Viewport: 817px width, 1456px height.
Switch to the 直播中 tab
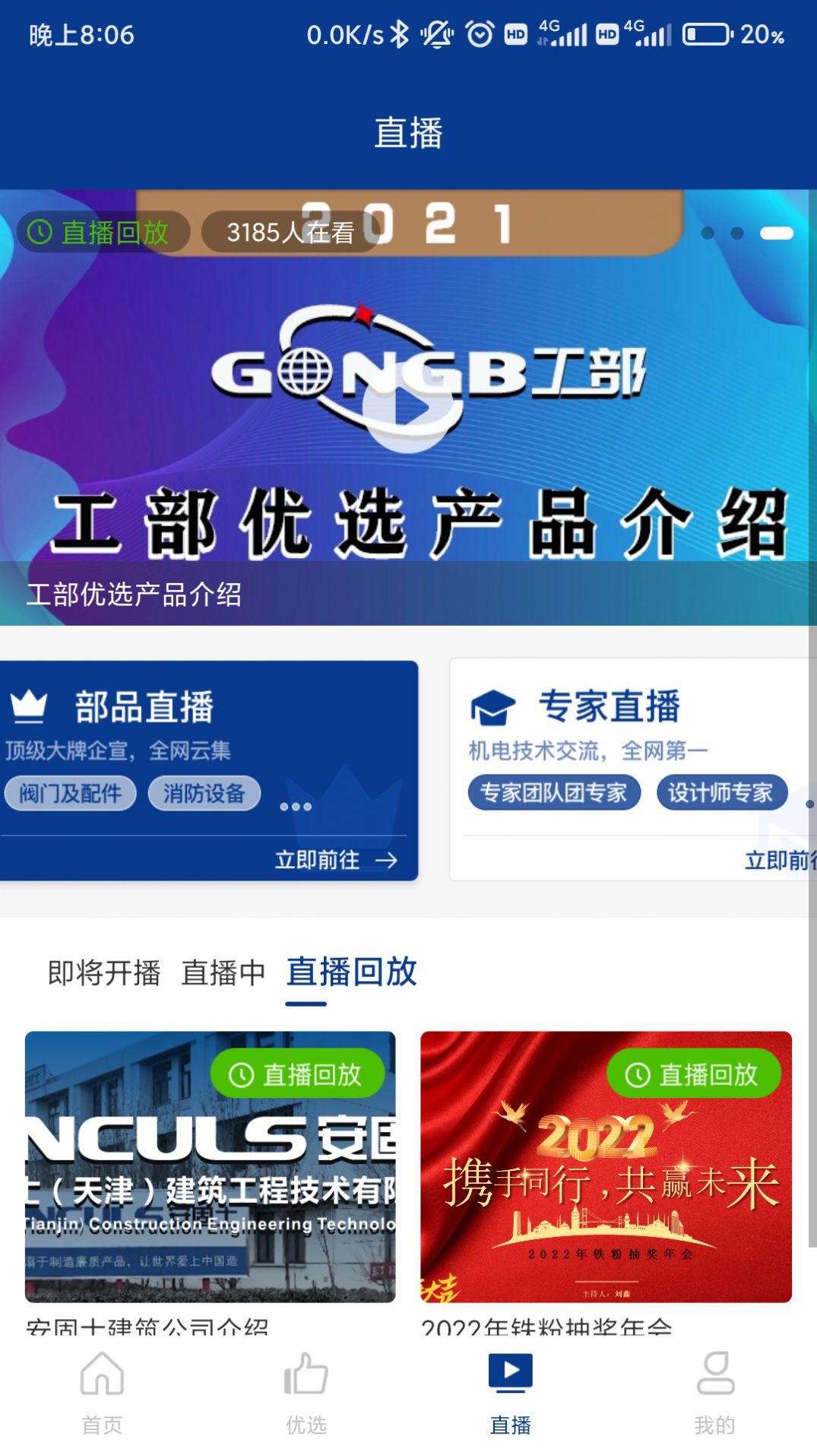(x=223, y=972)
